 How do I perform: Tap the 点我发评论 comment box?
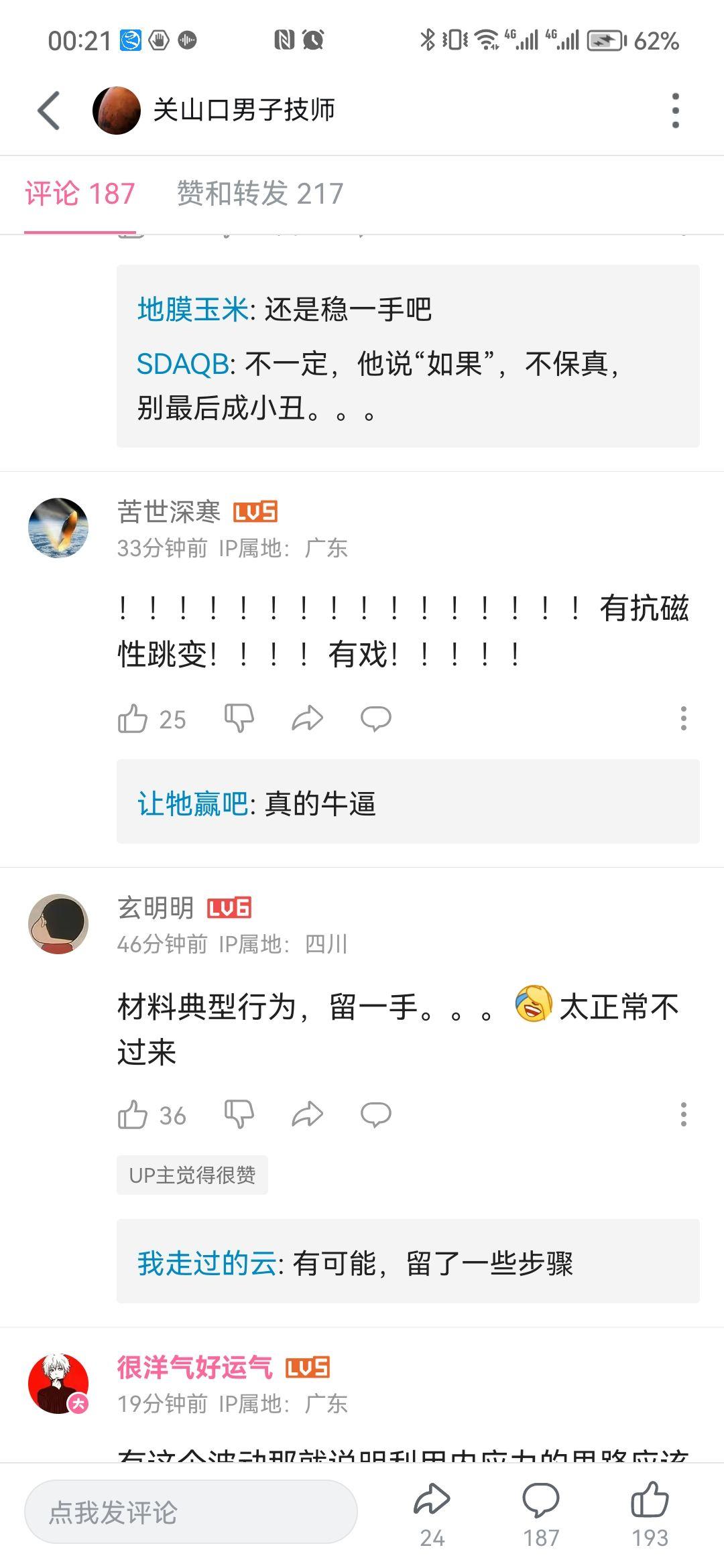tap(191, 1512)
